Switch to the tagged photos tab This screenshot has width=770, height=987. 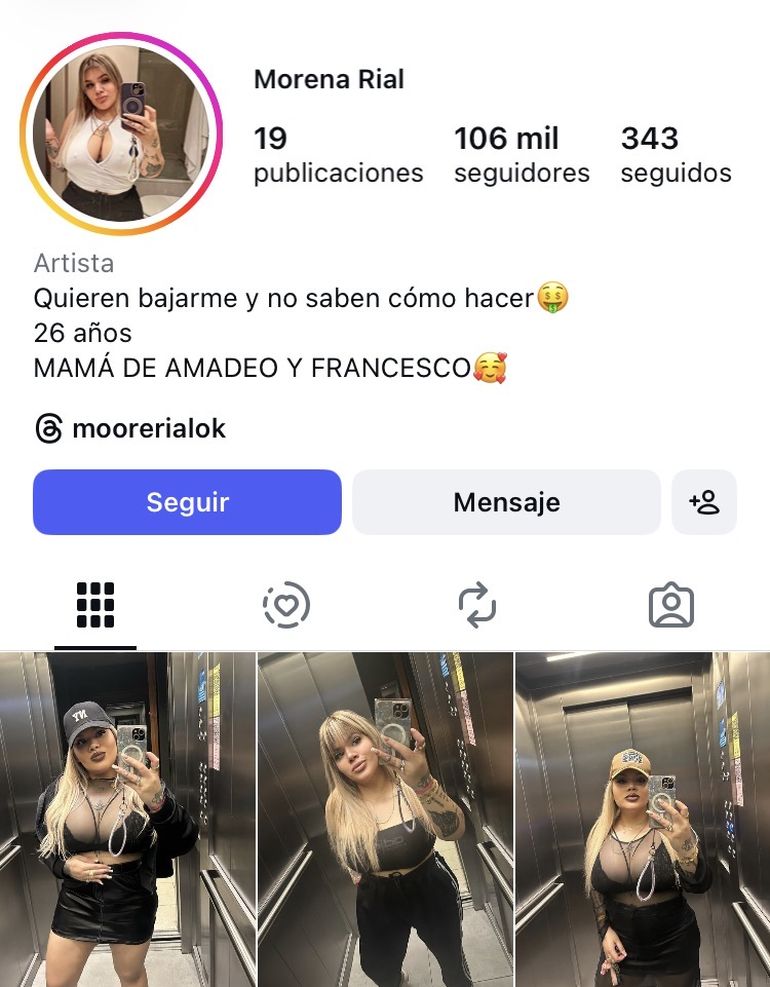tap(670, 605)
